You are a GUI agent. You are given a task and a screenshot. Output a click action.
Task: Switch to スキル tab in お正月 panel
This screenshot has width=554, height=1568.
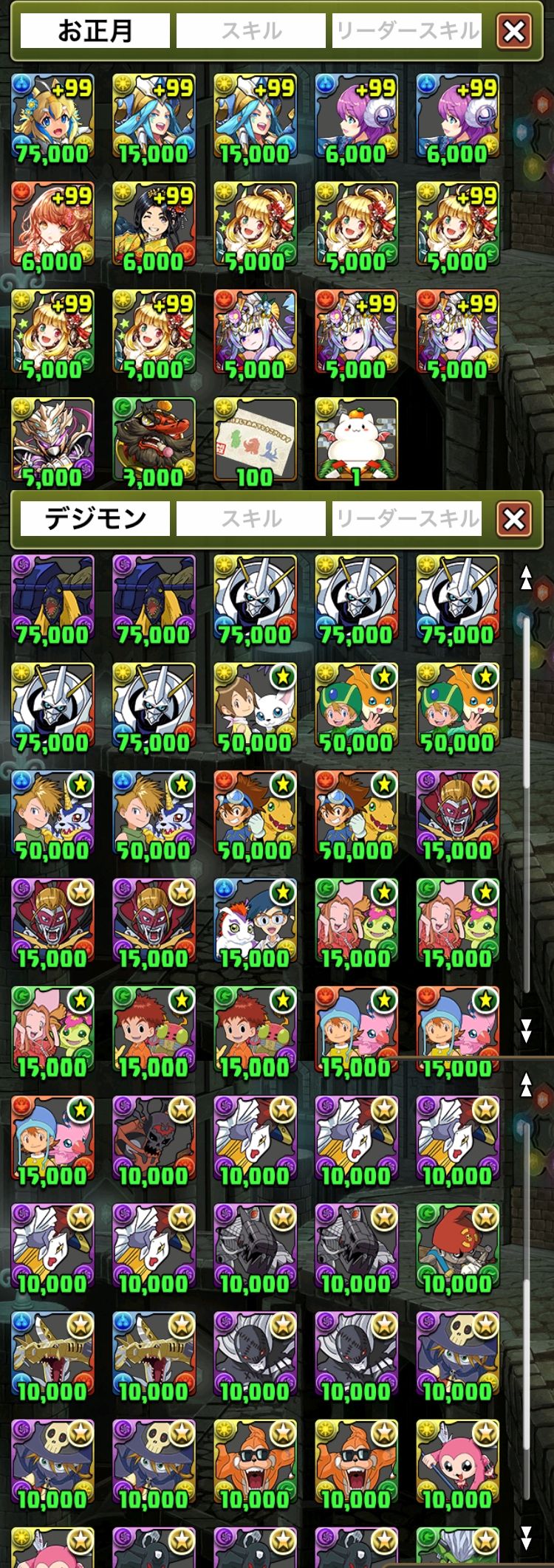click(251, 31)
